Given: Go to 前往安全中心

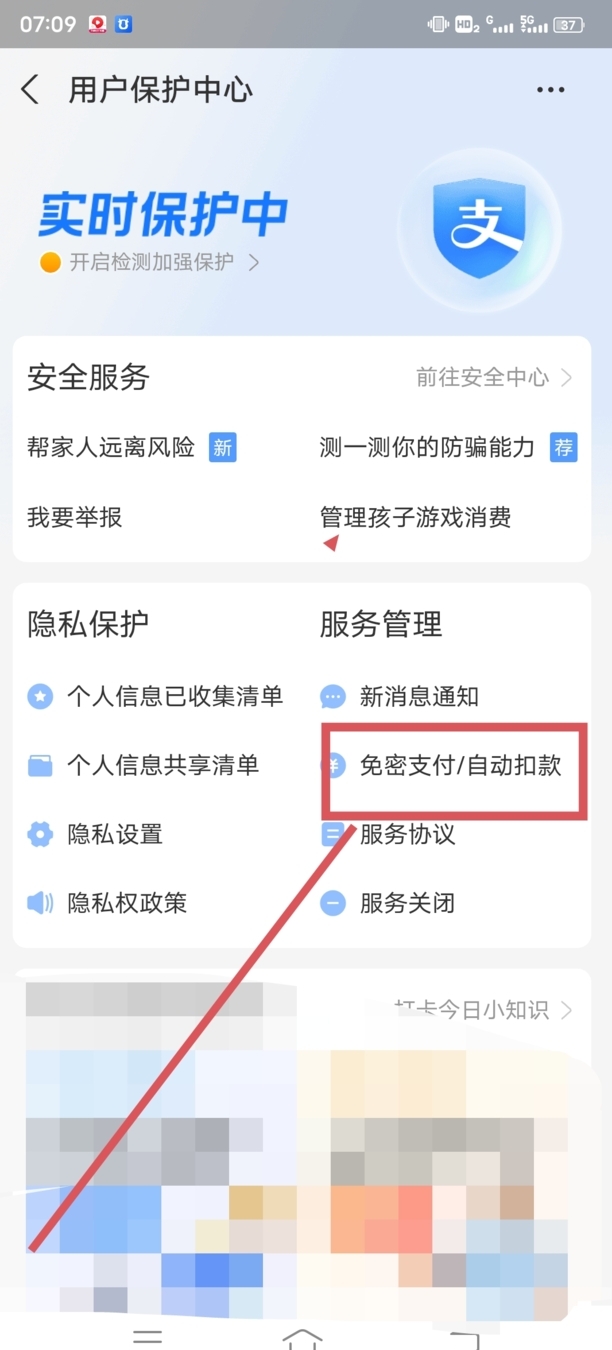Looking at the screenshot, I should 494,377.
